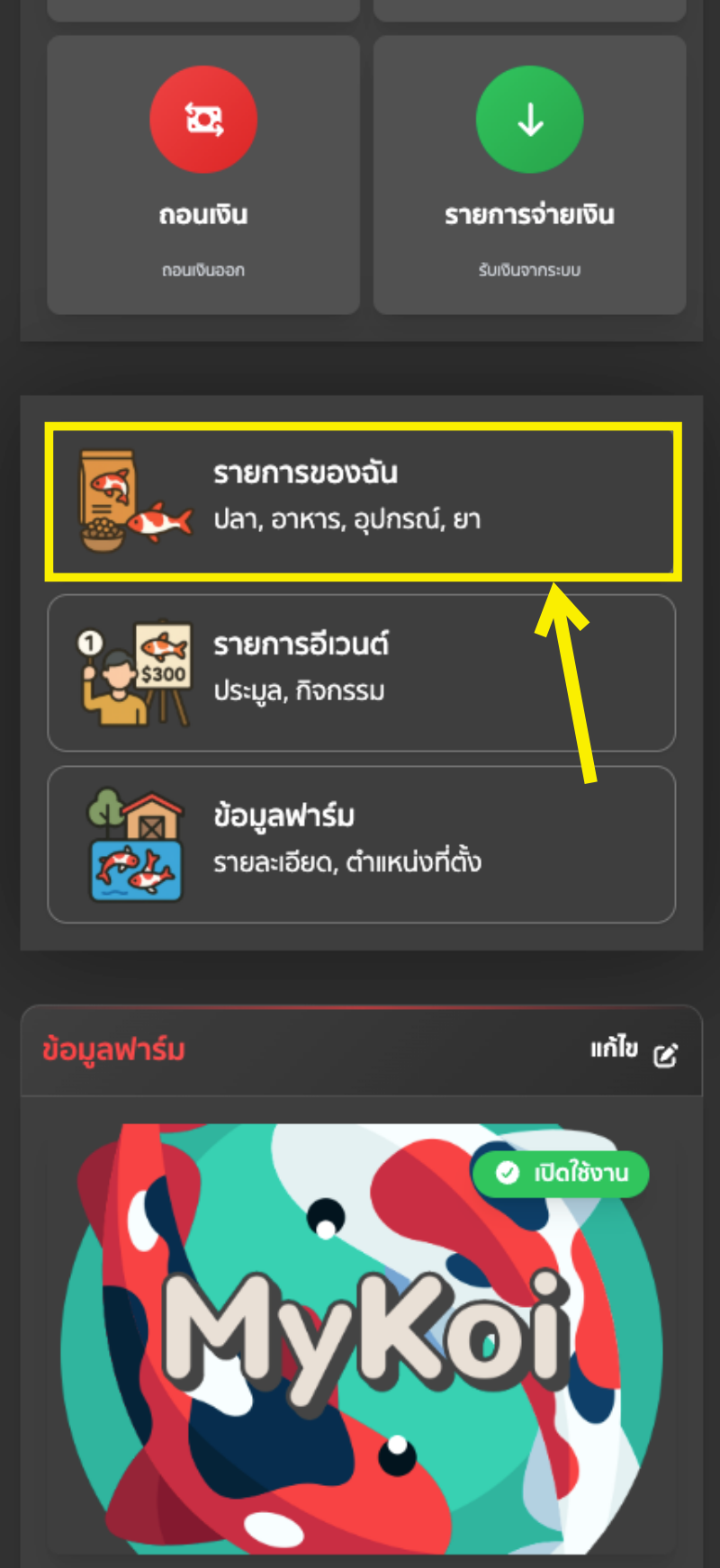Open รายการของฉัน item list
The image size is (720, 1568).
click(362, 500)
